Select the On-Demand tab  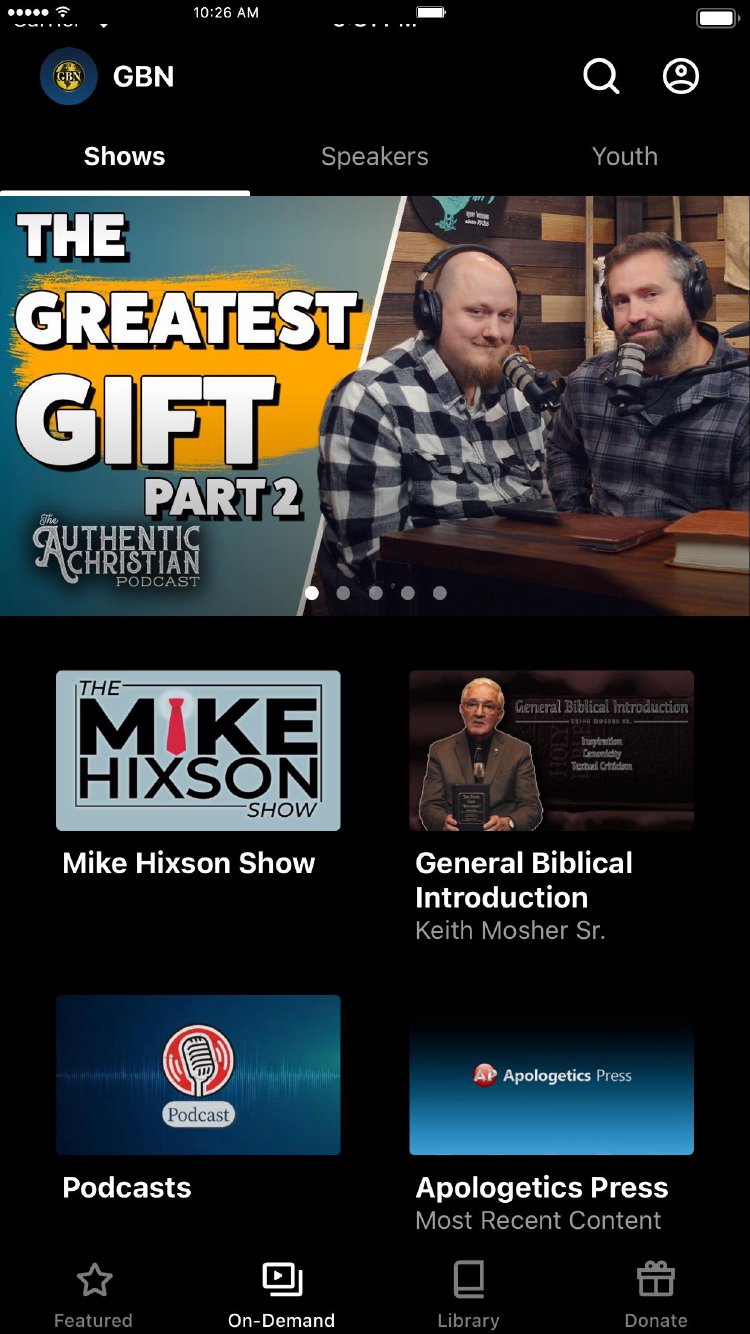281,1295
